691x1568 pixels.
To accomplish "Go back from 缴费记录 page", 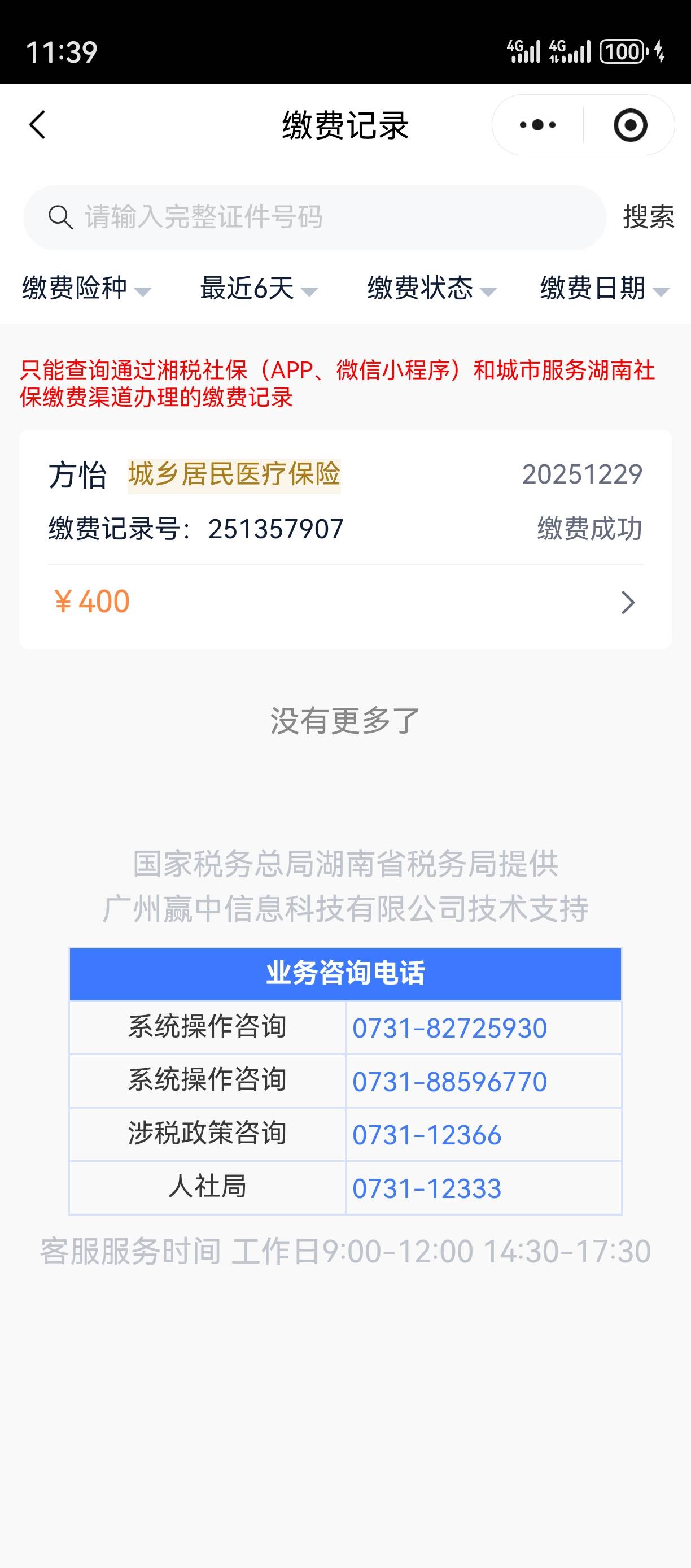I will pos(38,125).
